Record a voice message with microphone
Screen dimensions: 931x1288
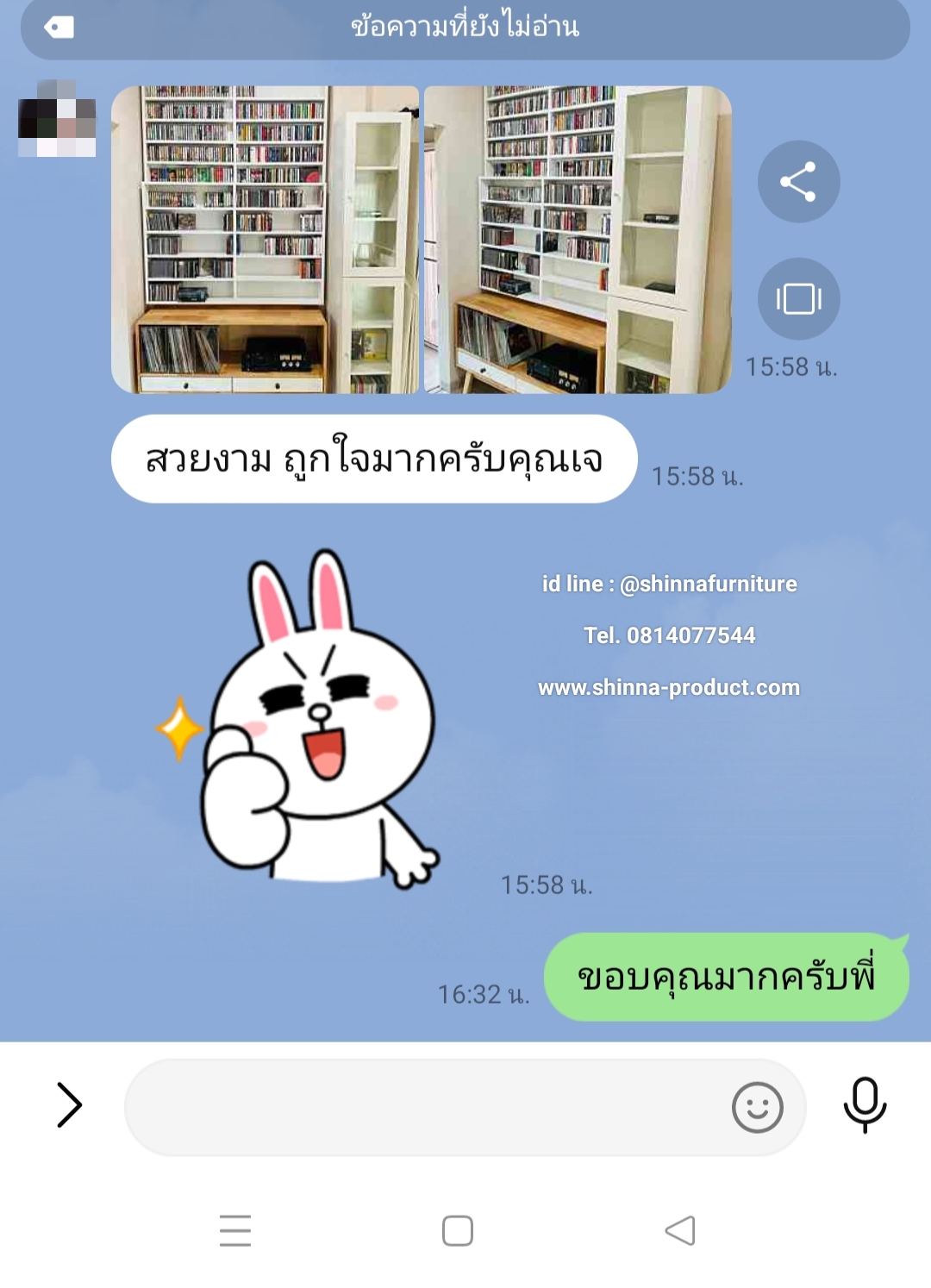point(865,1104)
